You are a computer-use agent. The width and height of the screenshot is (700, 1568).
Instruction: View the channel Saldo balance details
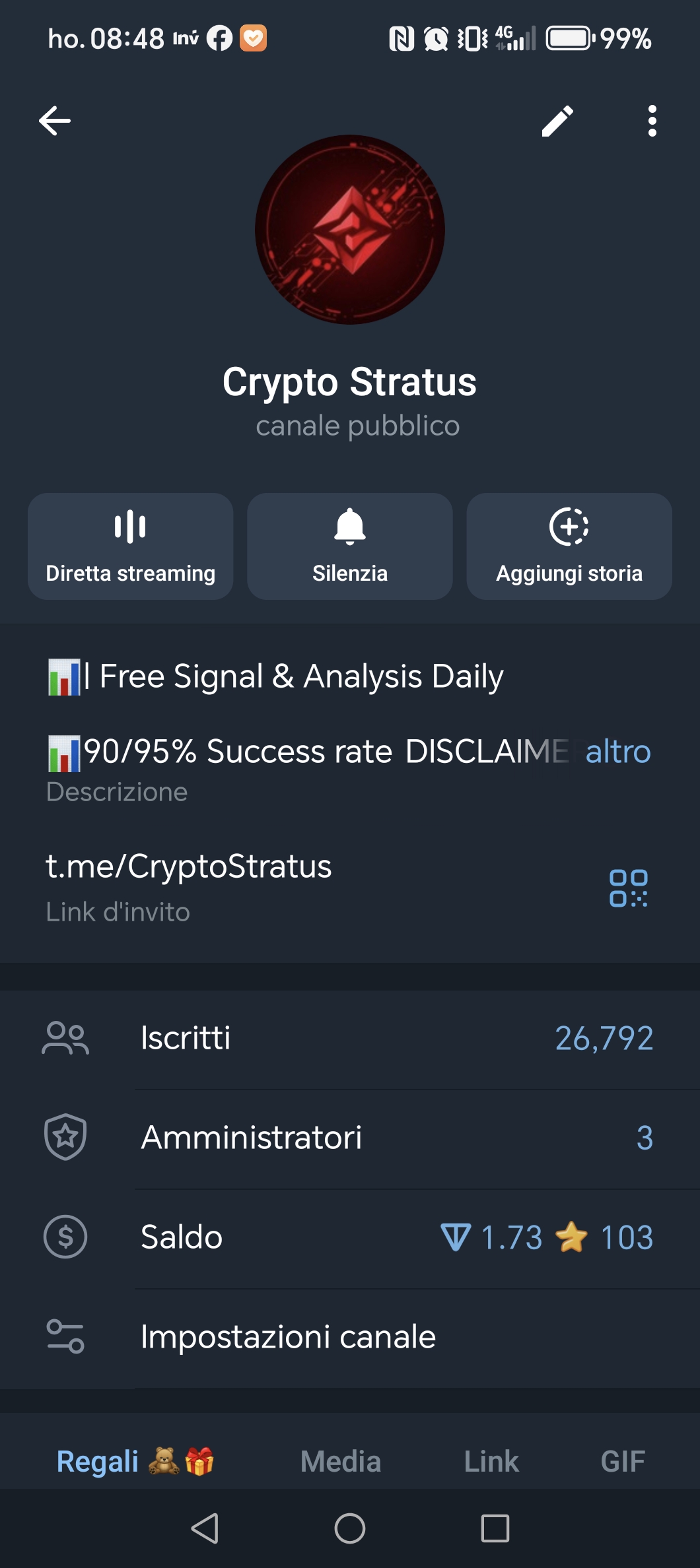[350, 1237]
